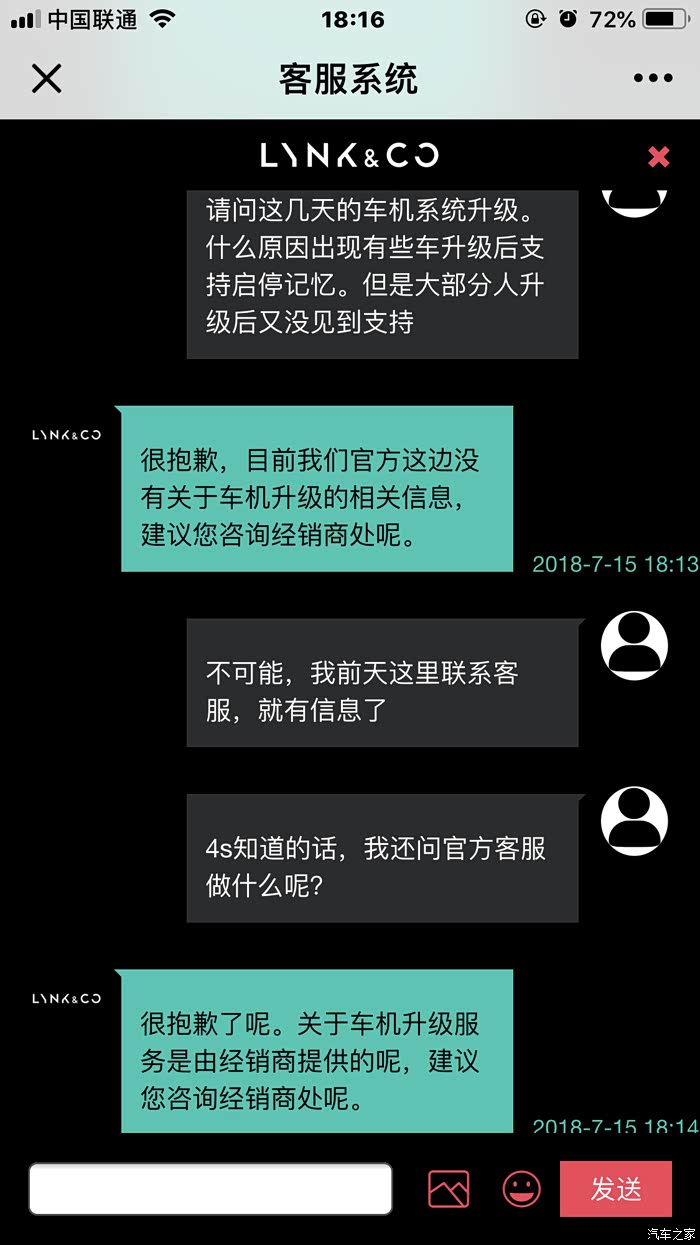Tap the 发送 send button
The image size is (700, 1245).
coord(615,1189)
